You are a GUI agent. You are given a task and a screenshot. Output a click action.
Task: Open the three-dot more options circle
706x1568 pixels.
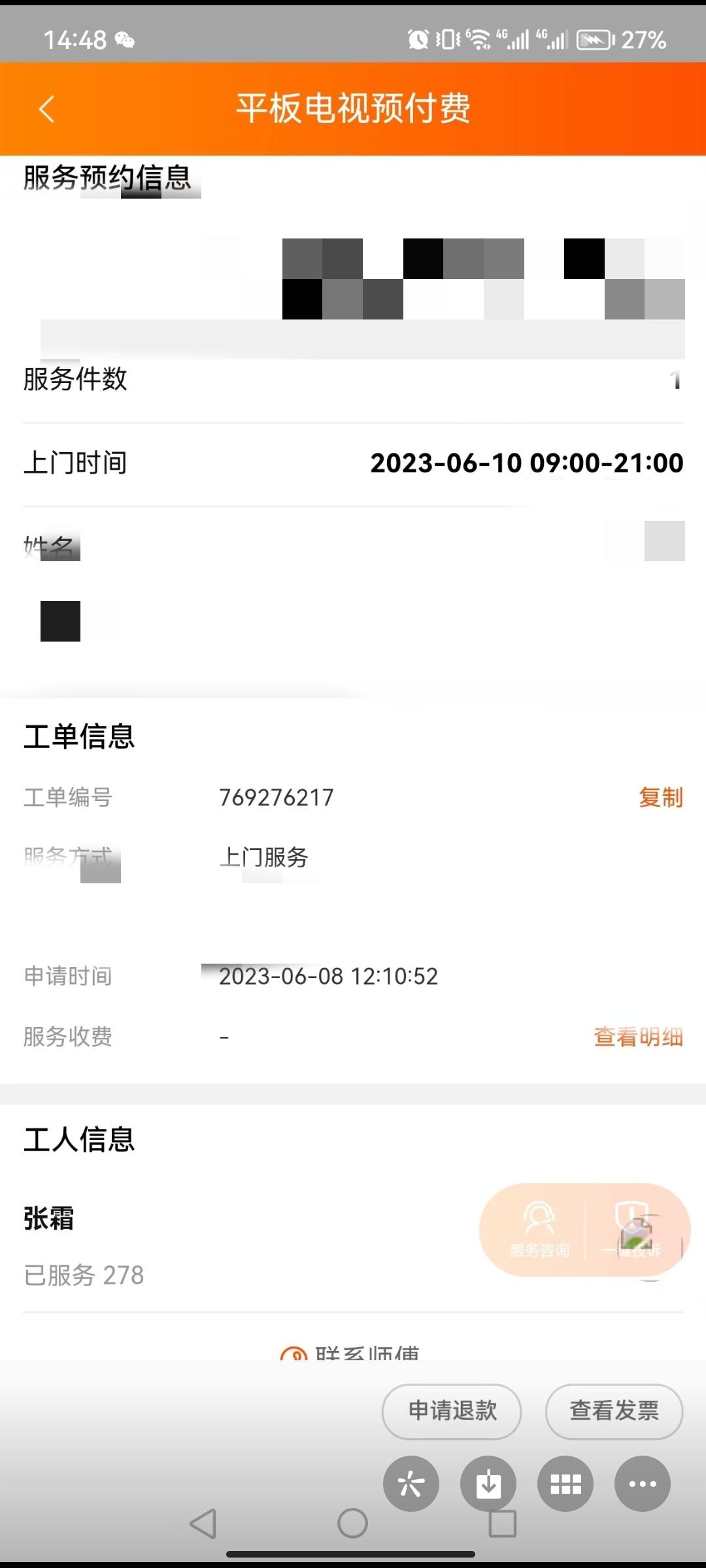pos(643,1484)
